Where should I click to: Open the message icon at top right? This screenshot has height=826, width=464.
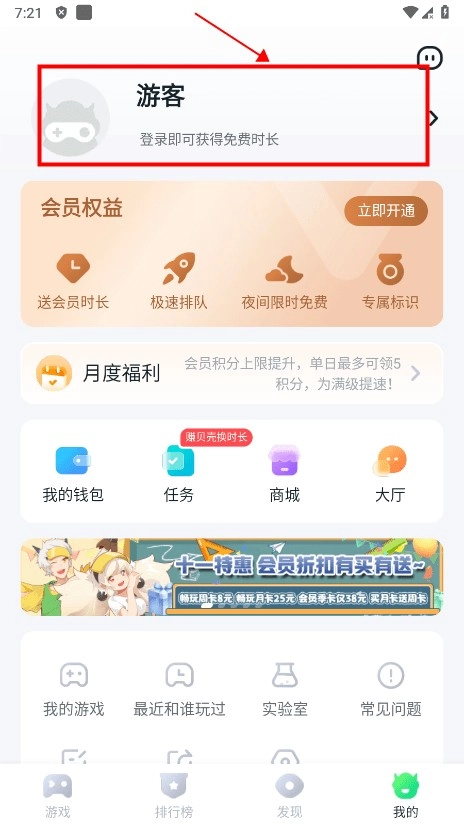coord(430,58)
